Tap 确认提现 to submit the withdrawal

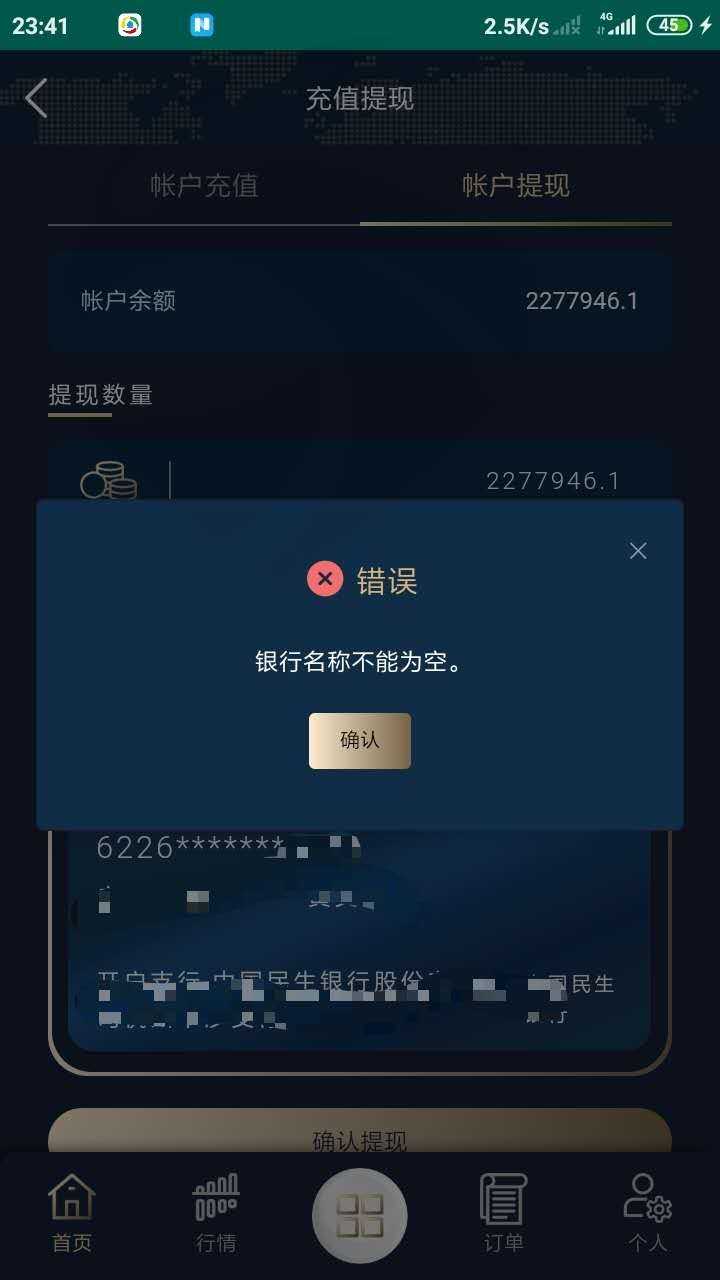(x=360, y=1140)
